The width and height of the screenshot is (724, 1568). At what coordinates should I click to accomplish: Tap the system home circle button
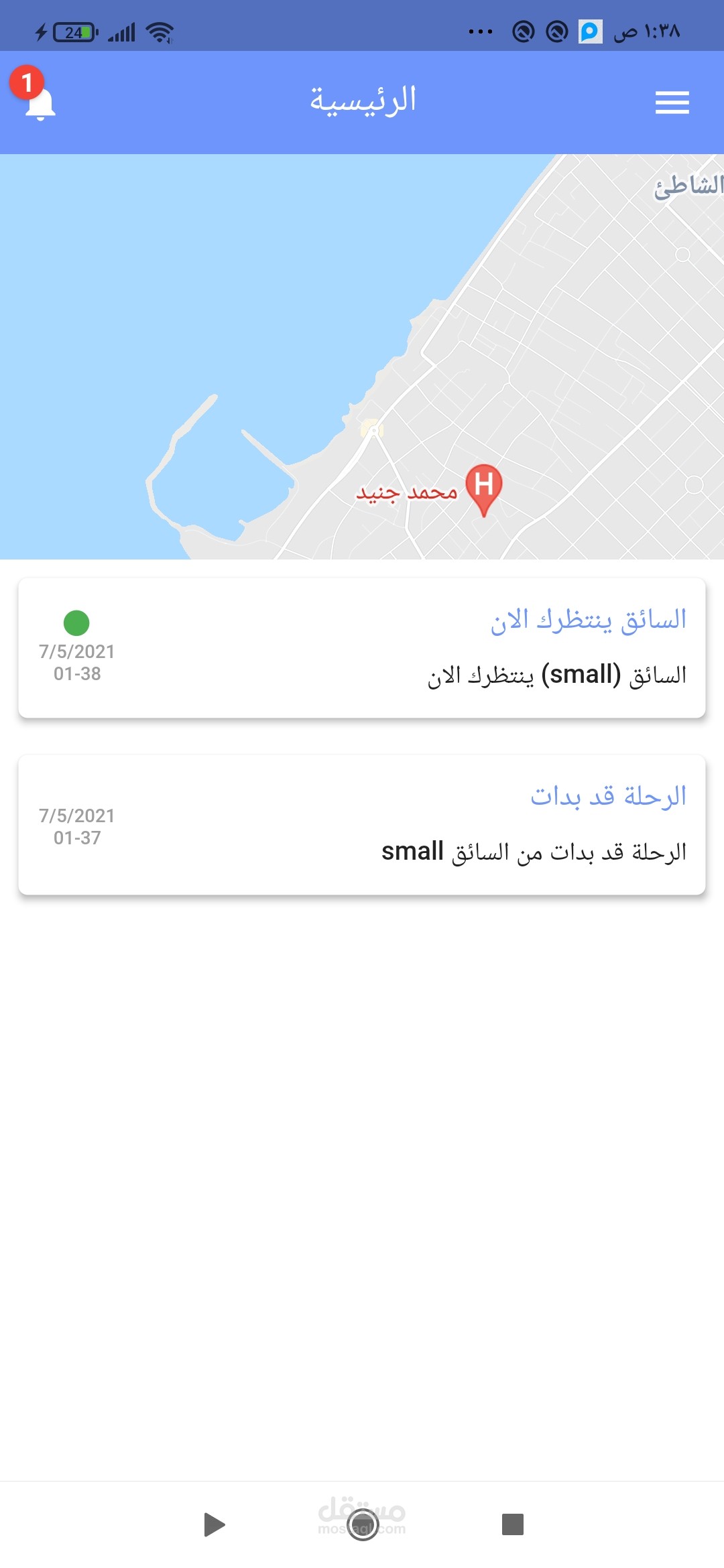[363, 1524]
